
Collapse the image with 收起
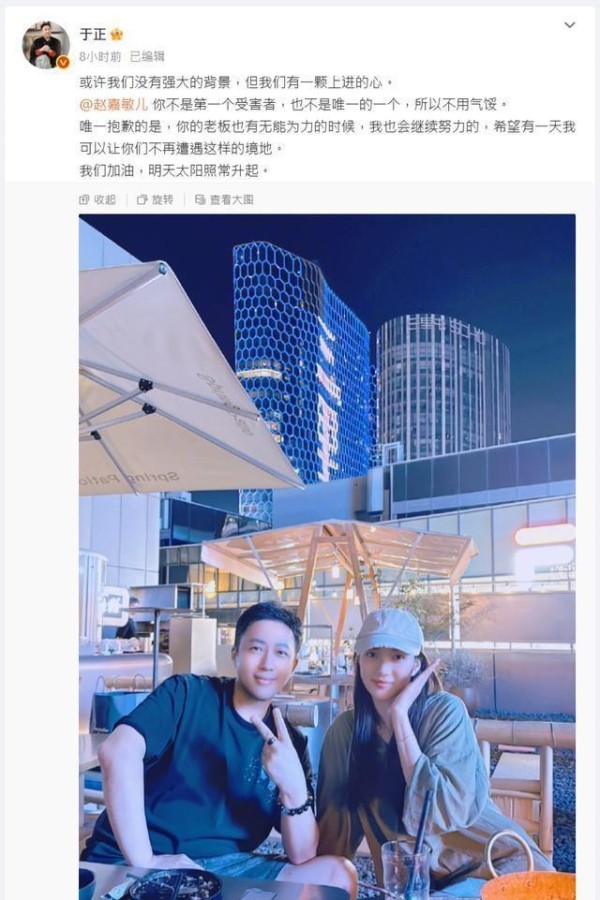(x=97, y=199)
